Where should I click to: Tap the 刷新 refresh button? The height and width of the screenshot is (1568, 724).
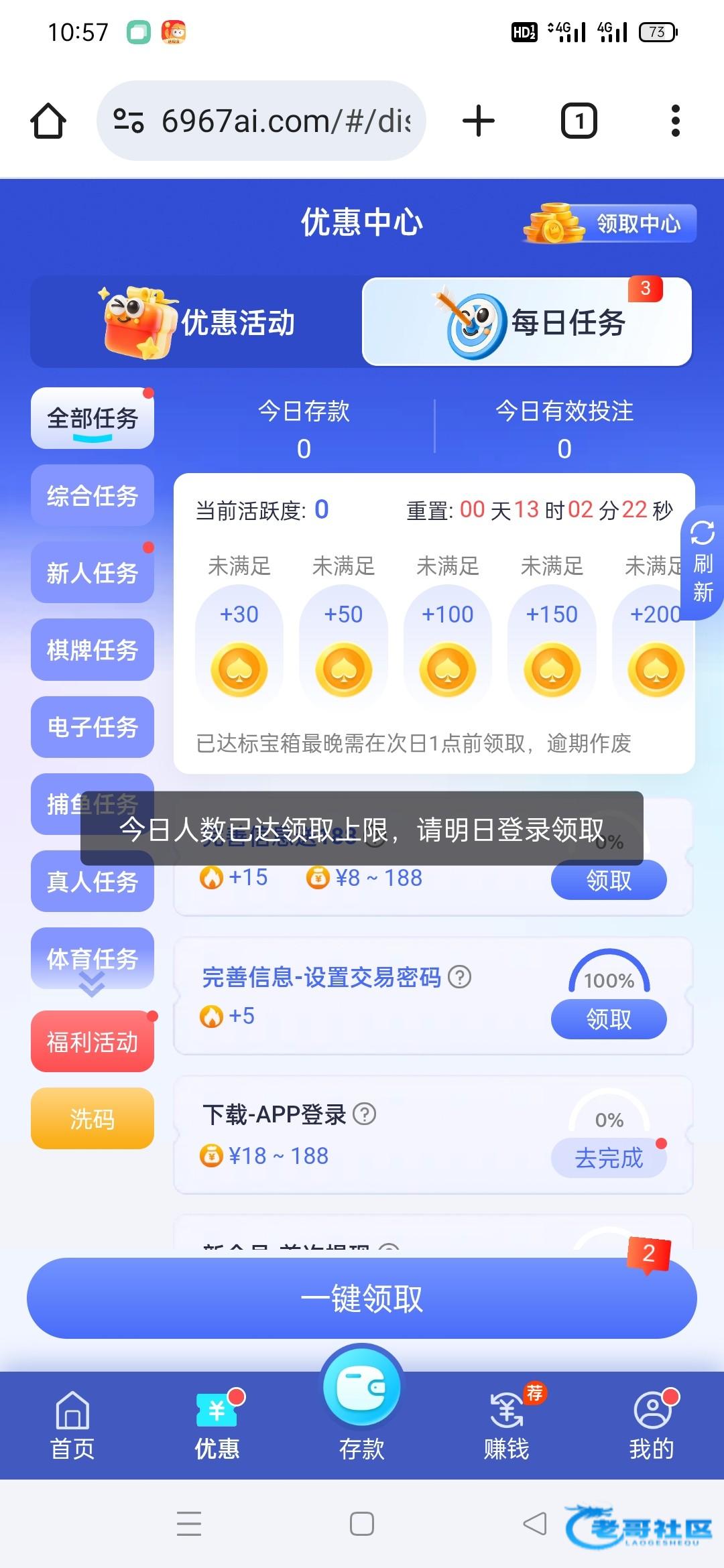702,563
